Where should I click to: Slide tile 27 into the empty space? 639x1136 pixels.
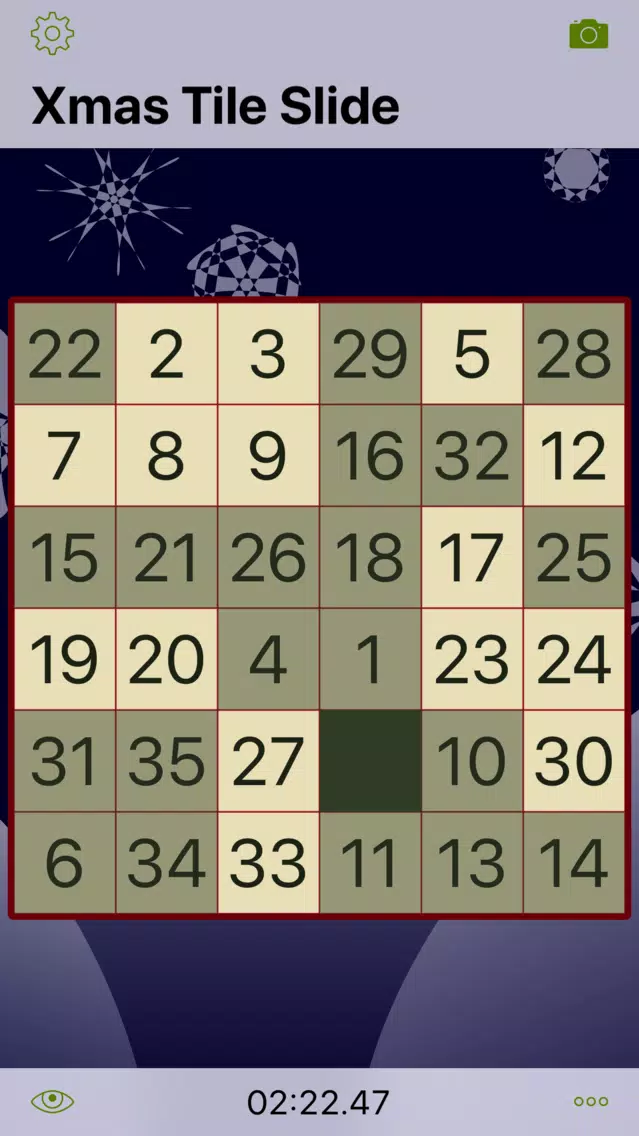[268, 761]
